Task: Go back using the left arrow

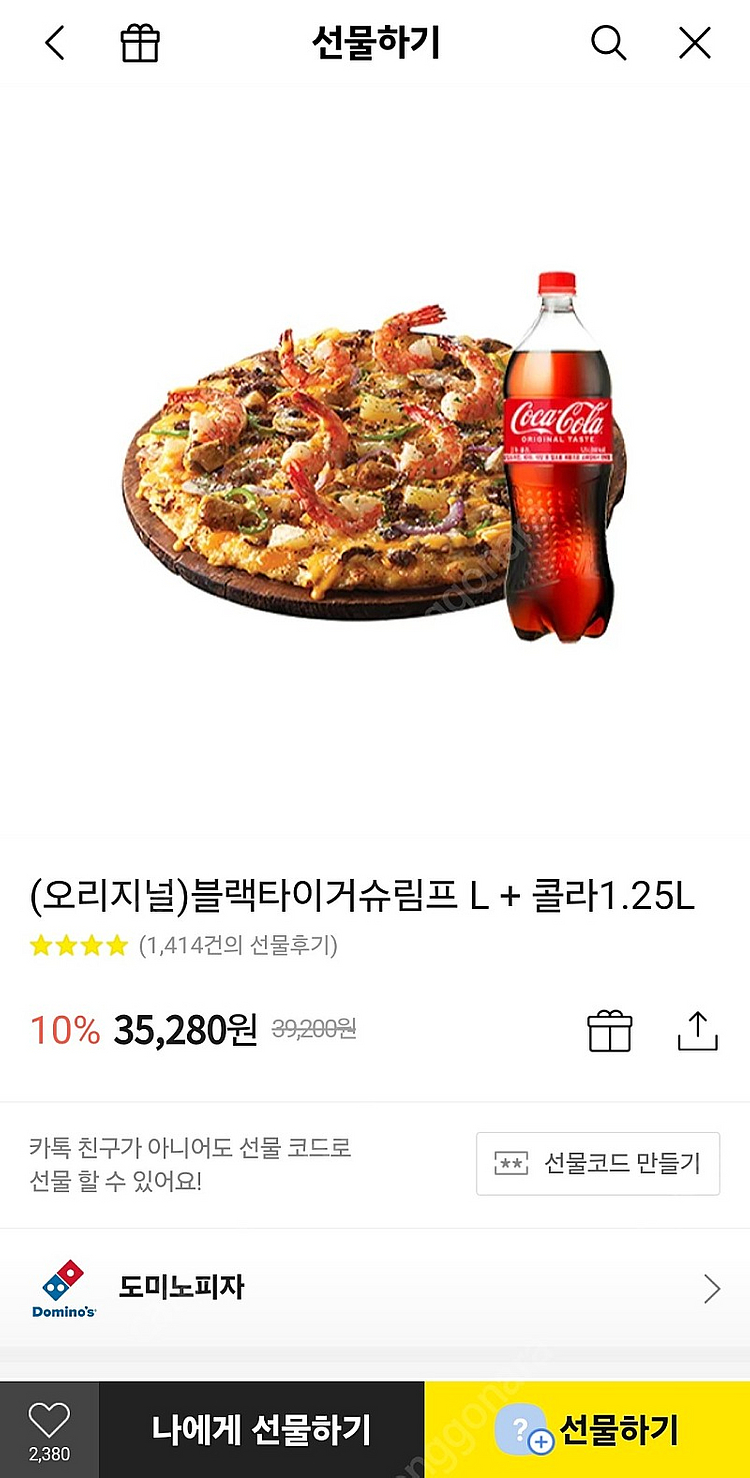Action: tap(53, 43)
